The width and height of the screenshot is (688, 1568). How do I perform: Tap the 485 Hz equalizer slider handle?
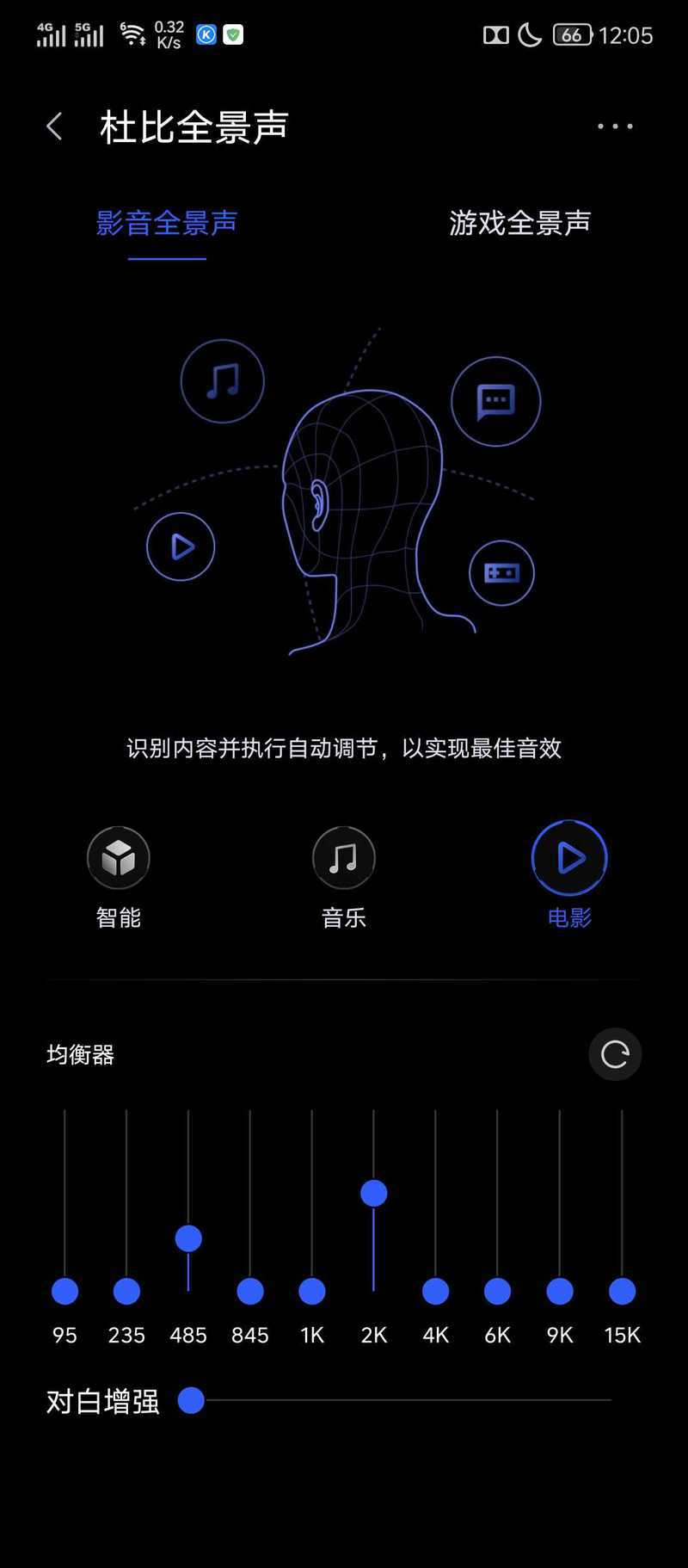point(188,1238)
